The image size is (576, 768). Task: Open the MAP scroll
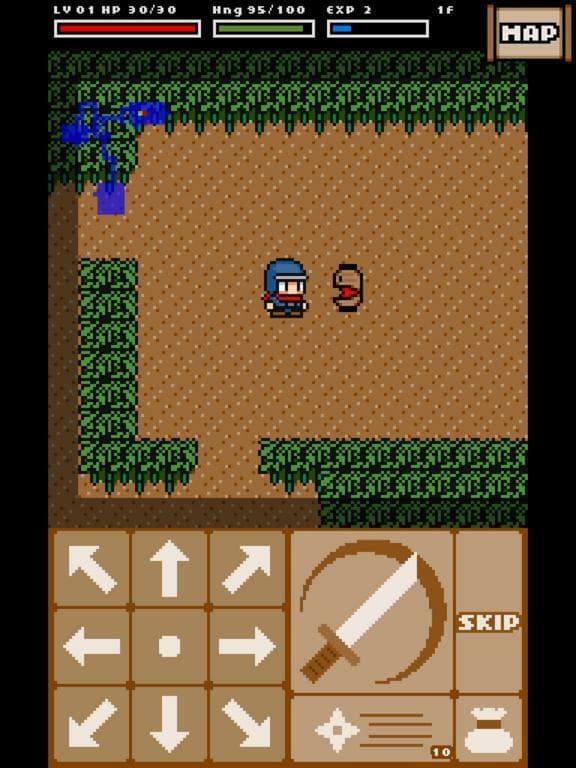tap(529, 33)
